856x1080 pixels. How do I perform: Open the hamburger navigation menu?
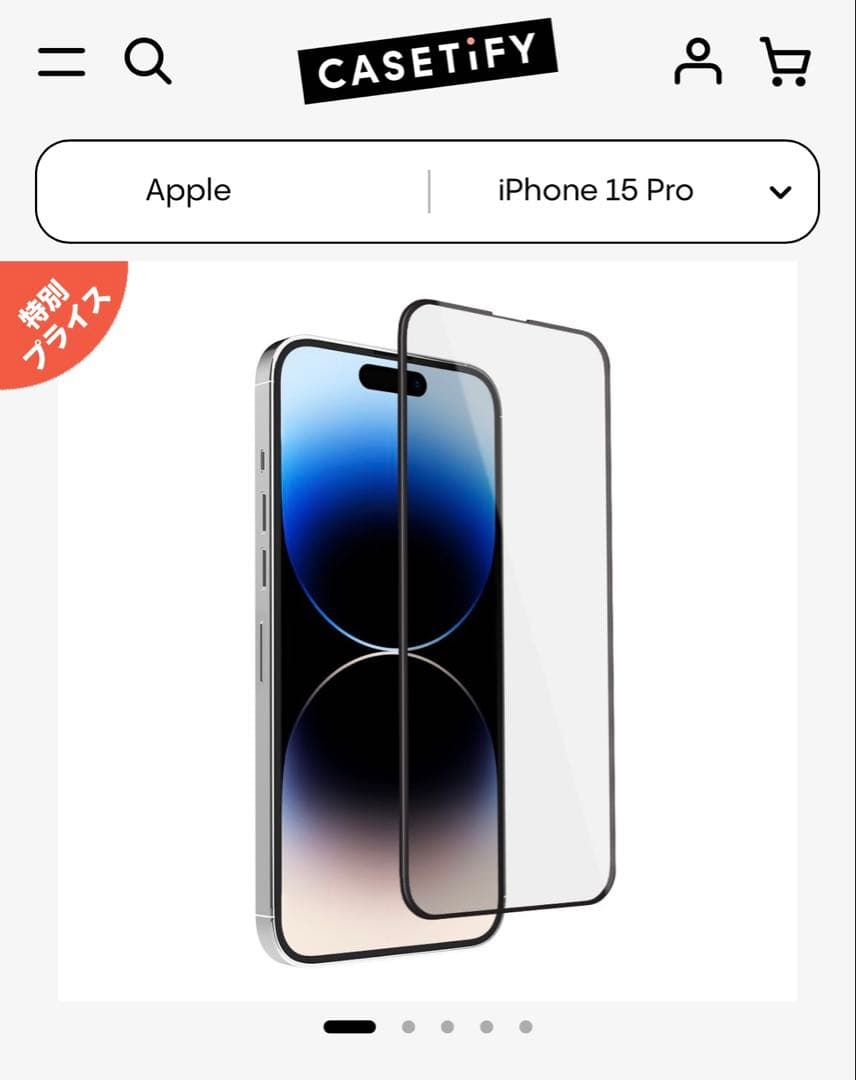60,62
